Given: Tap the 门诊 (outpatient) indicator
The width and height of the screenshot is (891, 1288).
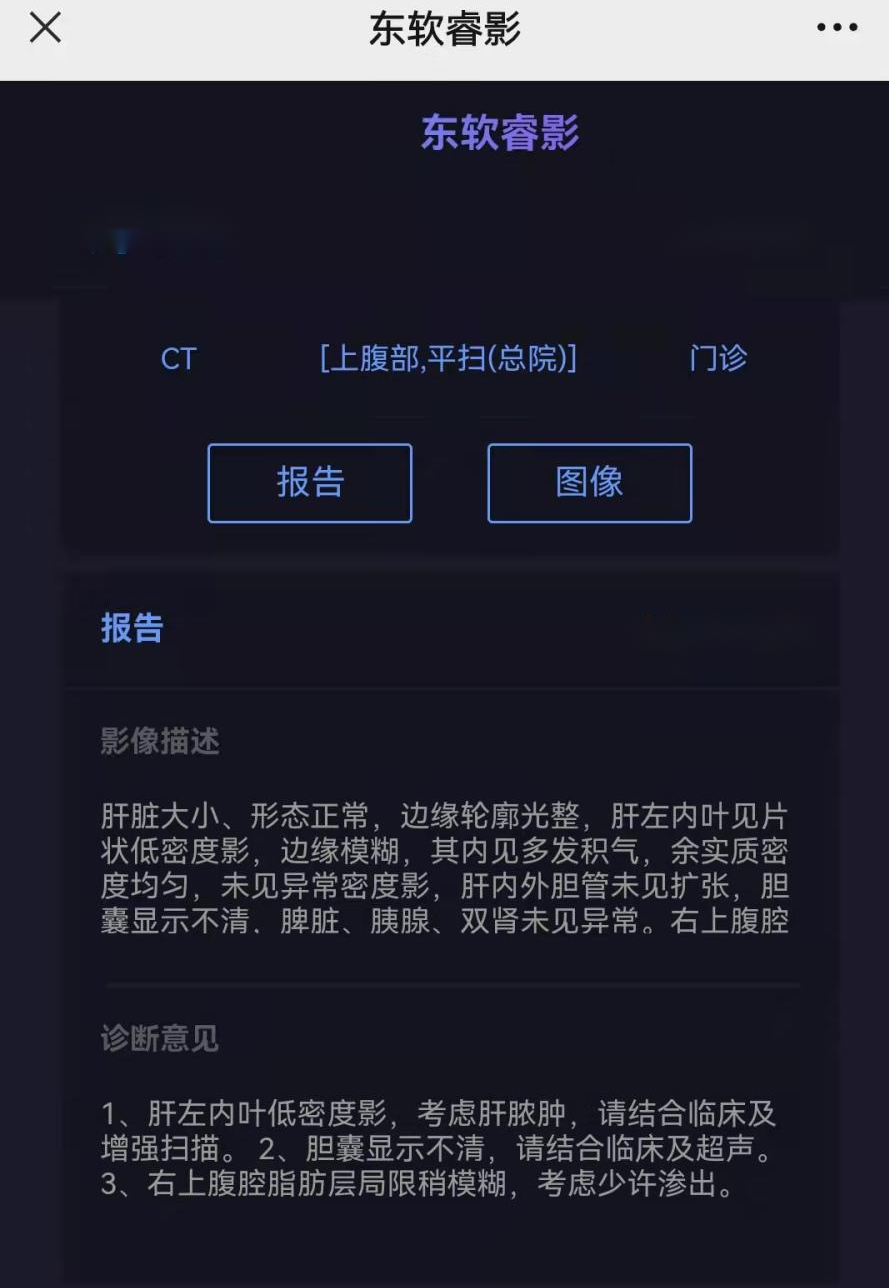Looking at the screenshot, I should [718, 360].
